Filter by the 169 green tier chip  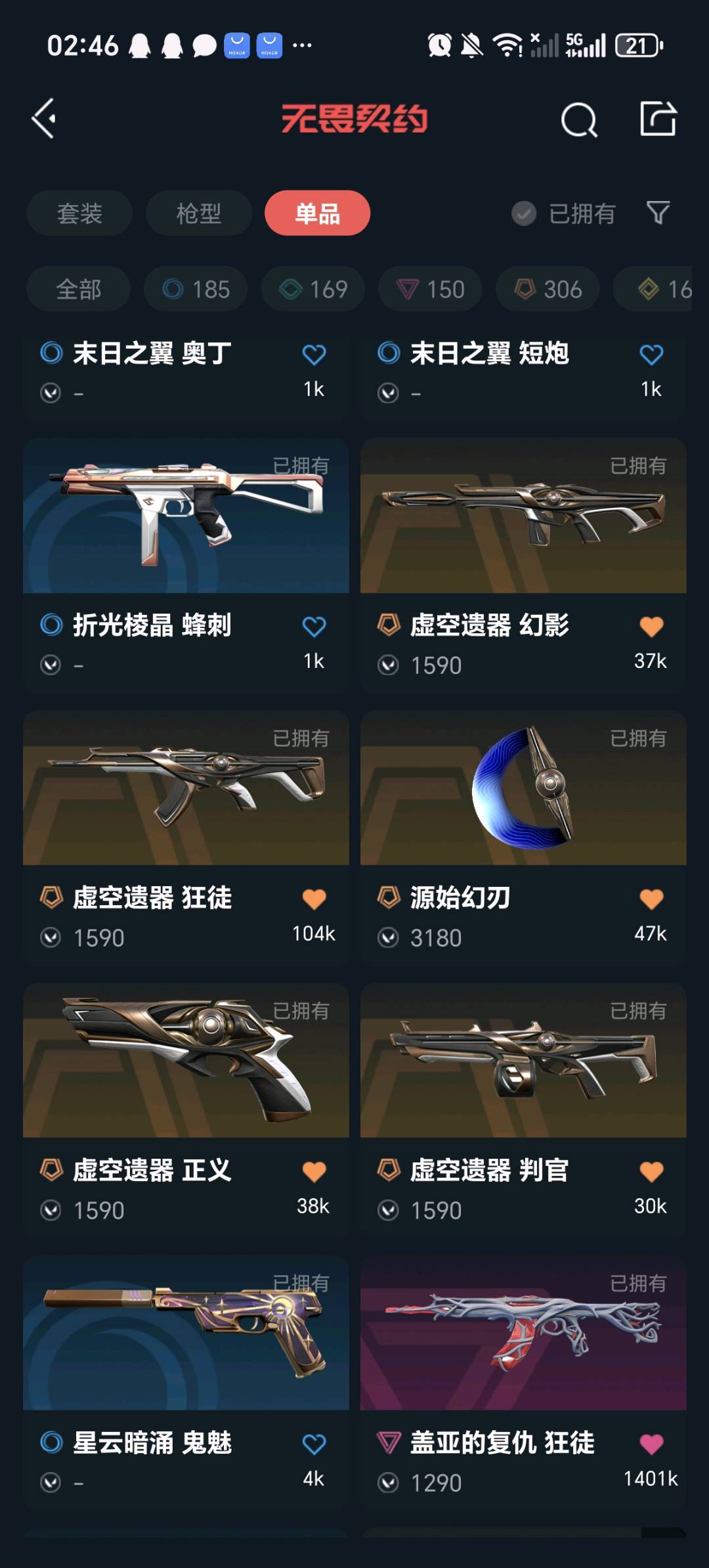pos(313,289)
